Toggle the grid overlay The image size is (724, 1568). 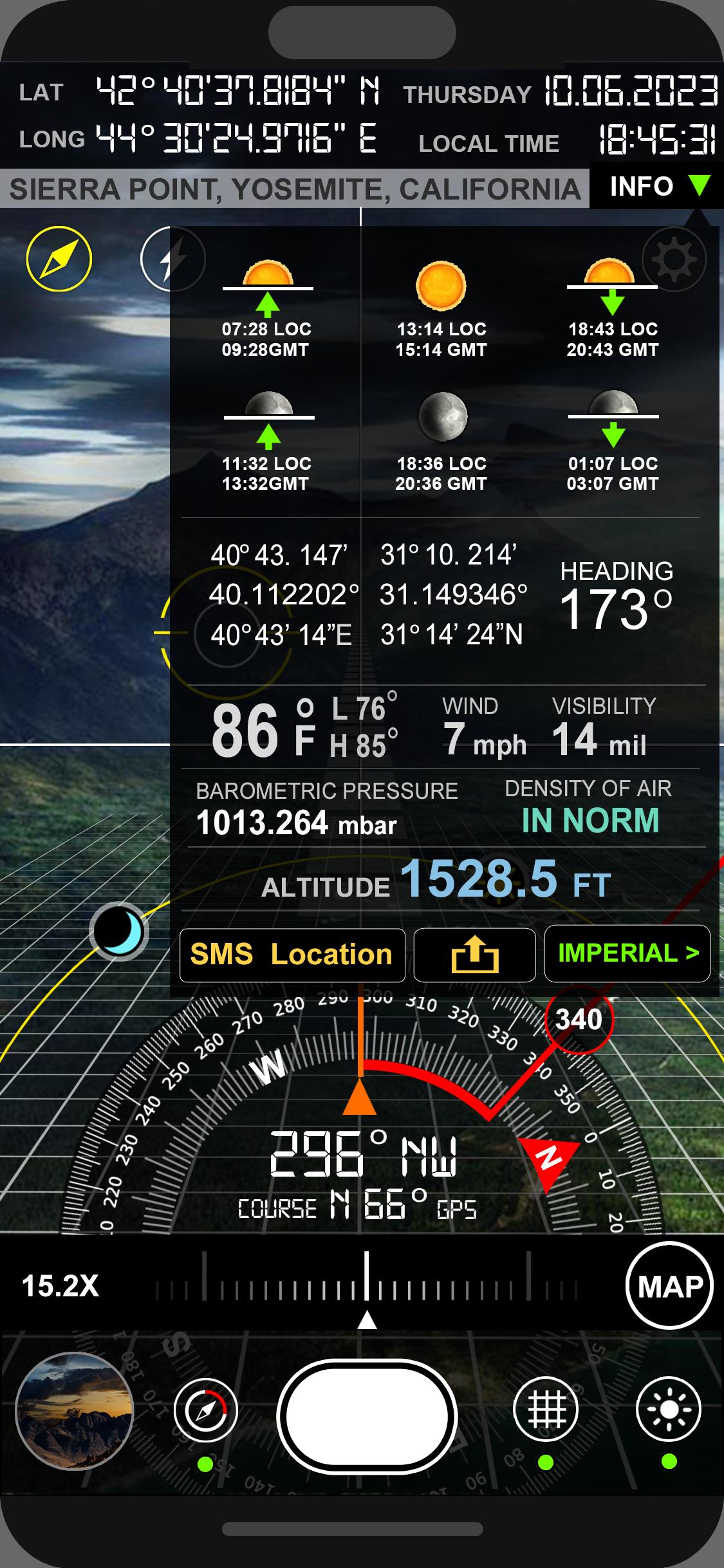(546, 1410)
